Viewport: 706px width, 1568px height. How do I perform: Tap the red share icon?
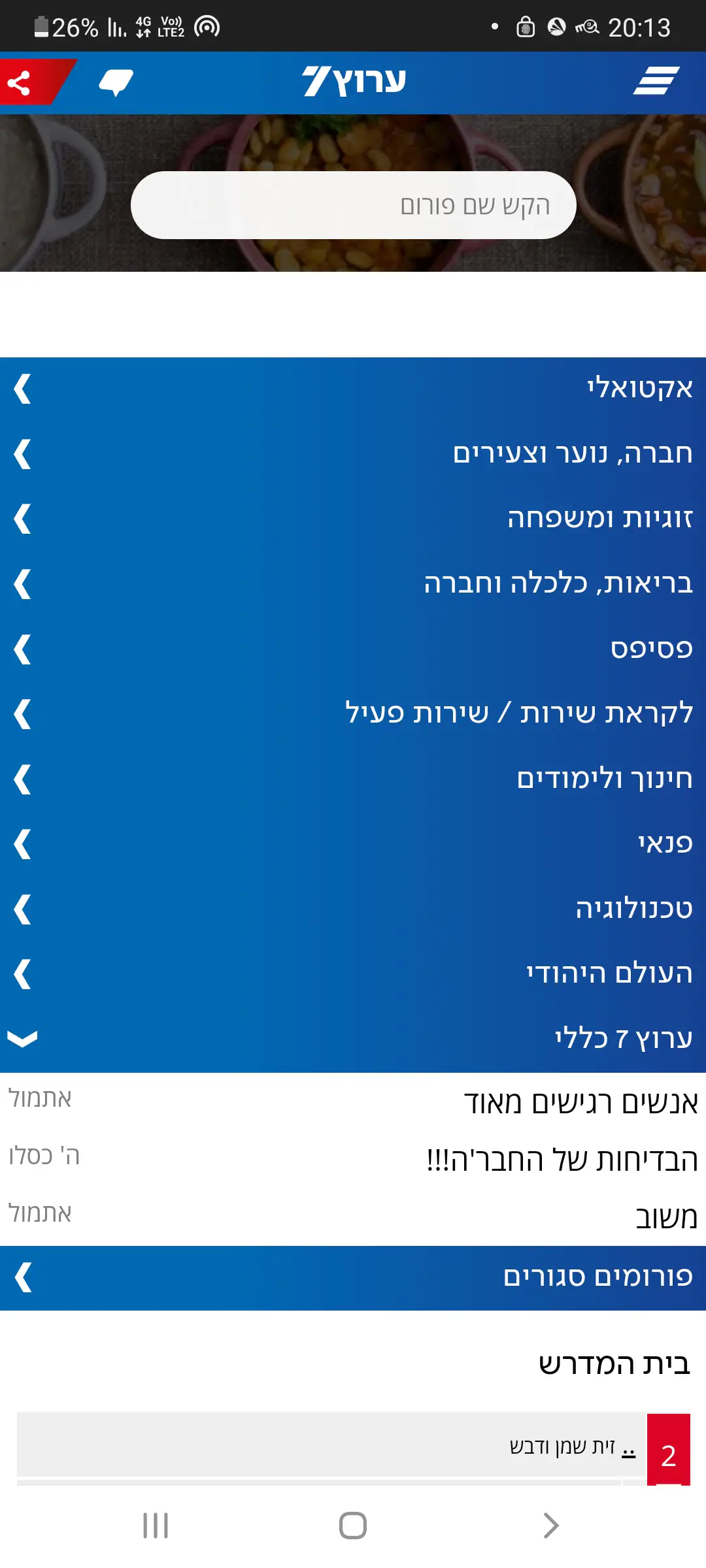pyautogui.click(x=20, y=83)
